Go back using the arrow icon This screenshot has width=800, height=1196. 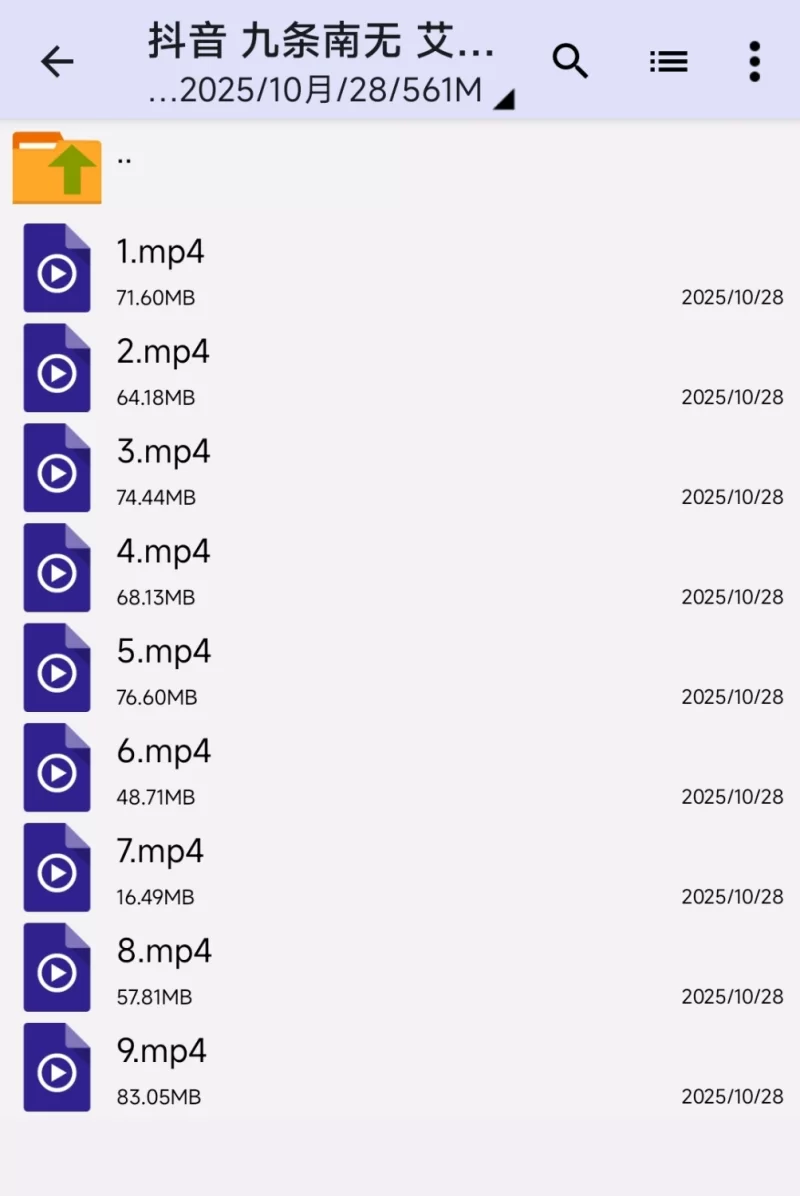tap(57, 62)
